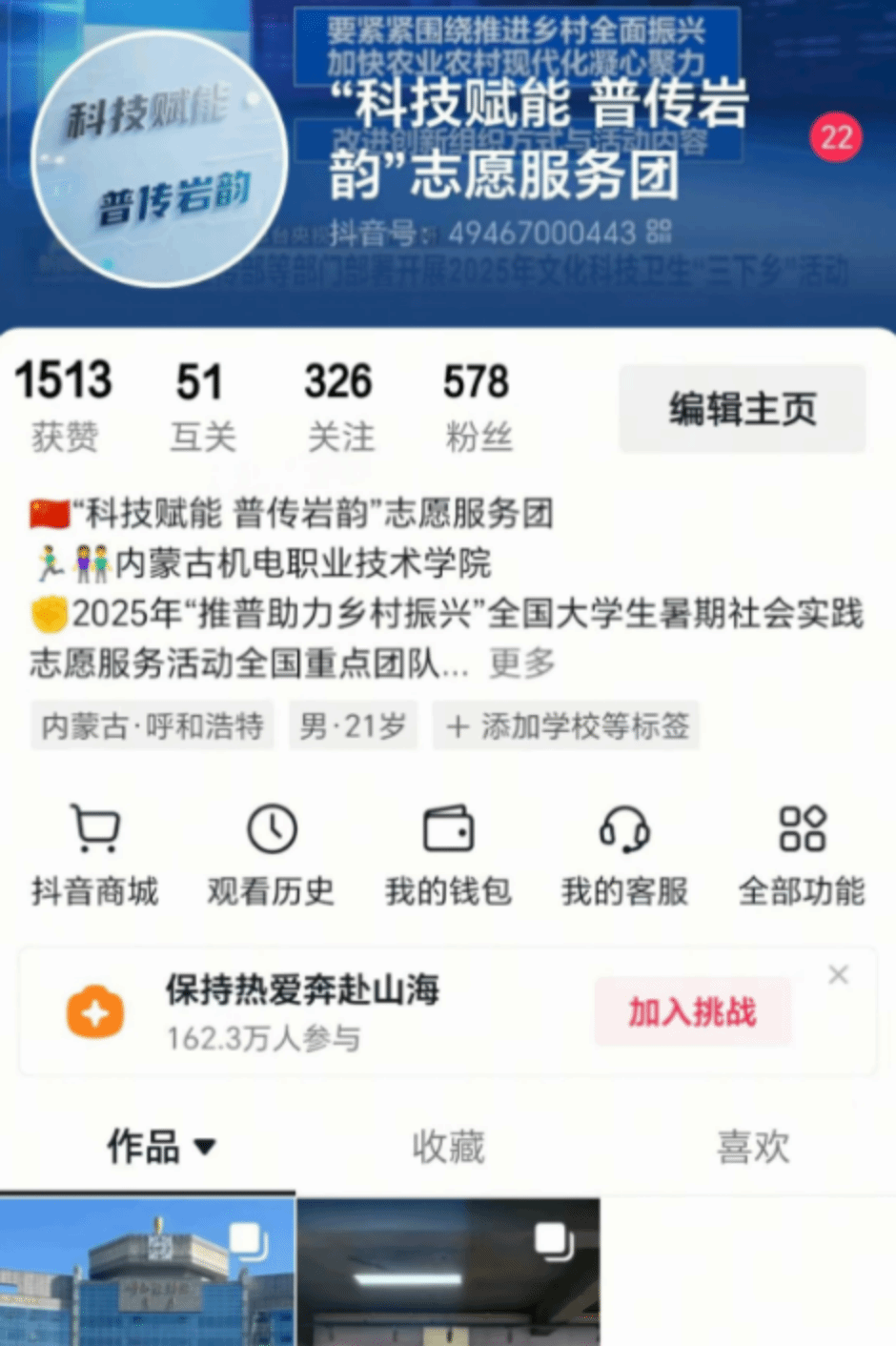
Task: Show the Douyin ID QR code icon
Action: point(659,232)
